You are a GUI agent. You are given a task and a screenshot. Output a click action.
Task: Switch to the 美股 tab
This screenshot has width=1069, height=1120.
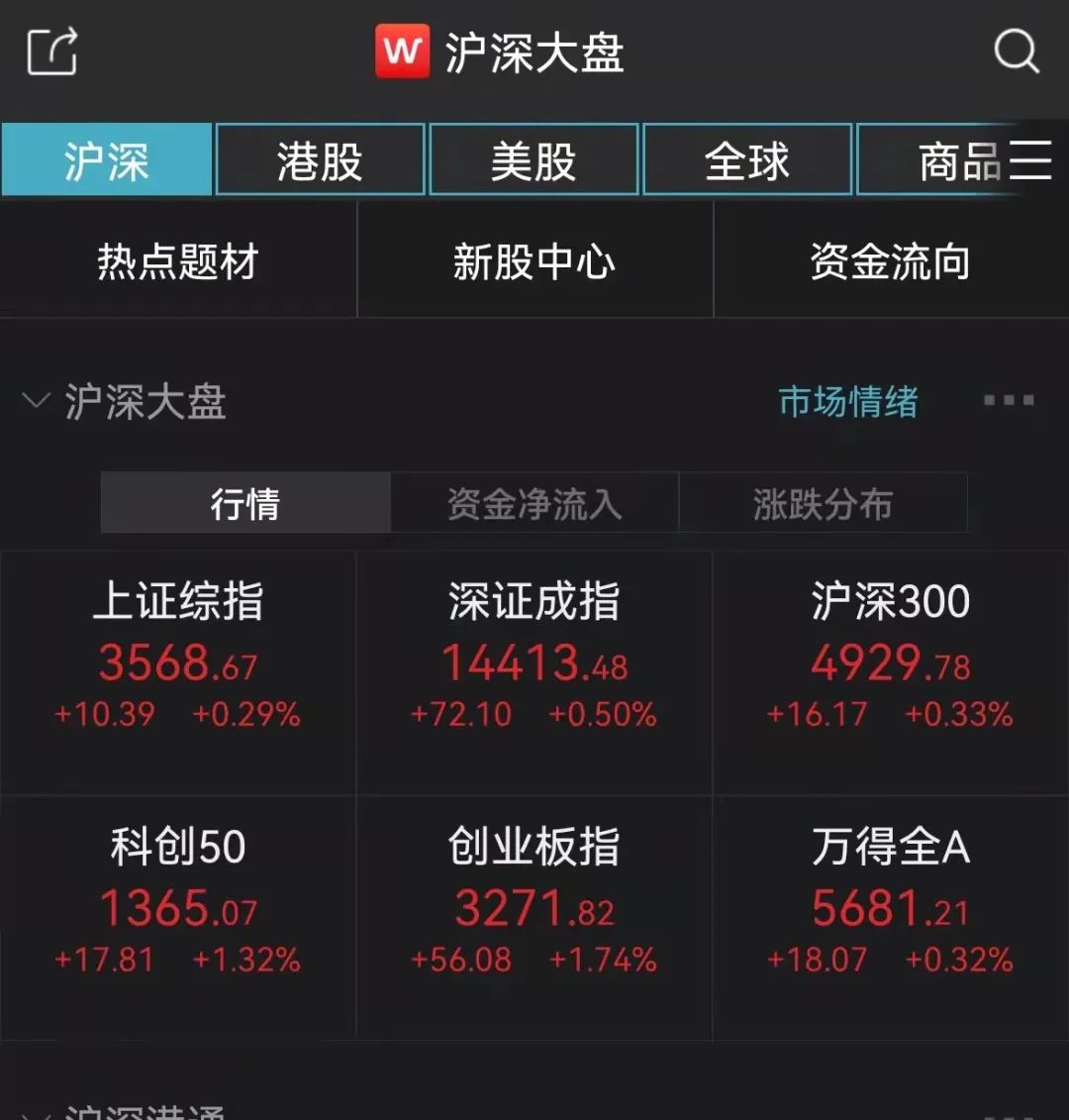pos(534,160)
